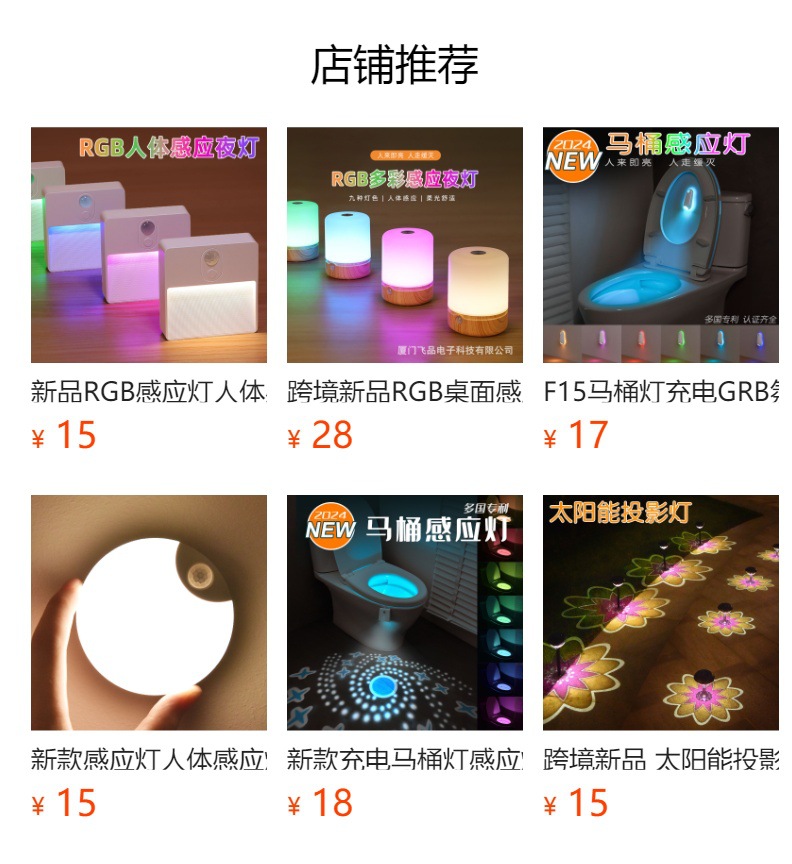Open the 新品RGB感应灯人体 product card
Viewport: 792px width, 864px height.
pos(148,245)
